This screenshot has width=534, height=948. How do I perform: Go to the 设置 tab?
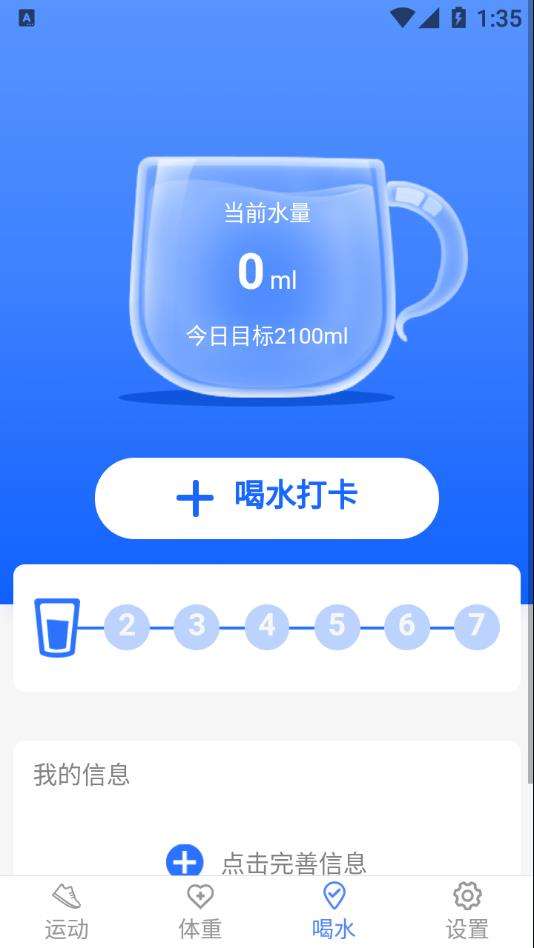point(467,912)
